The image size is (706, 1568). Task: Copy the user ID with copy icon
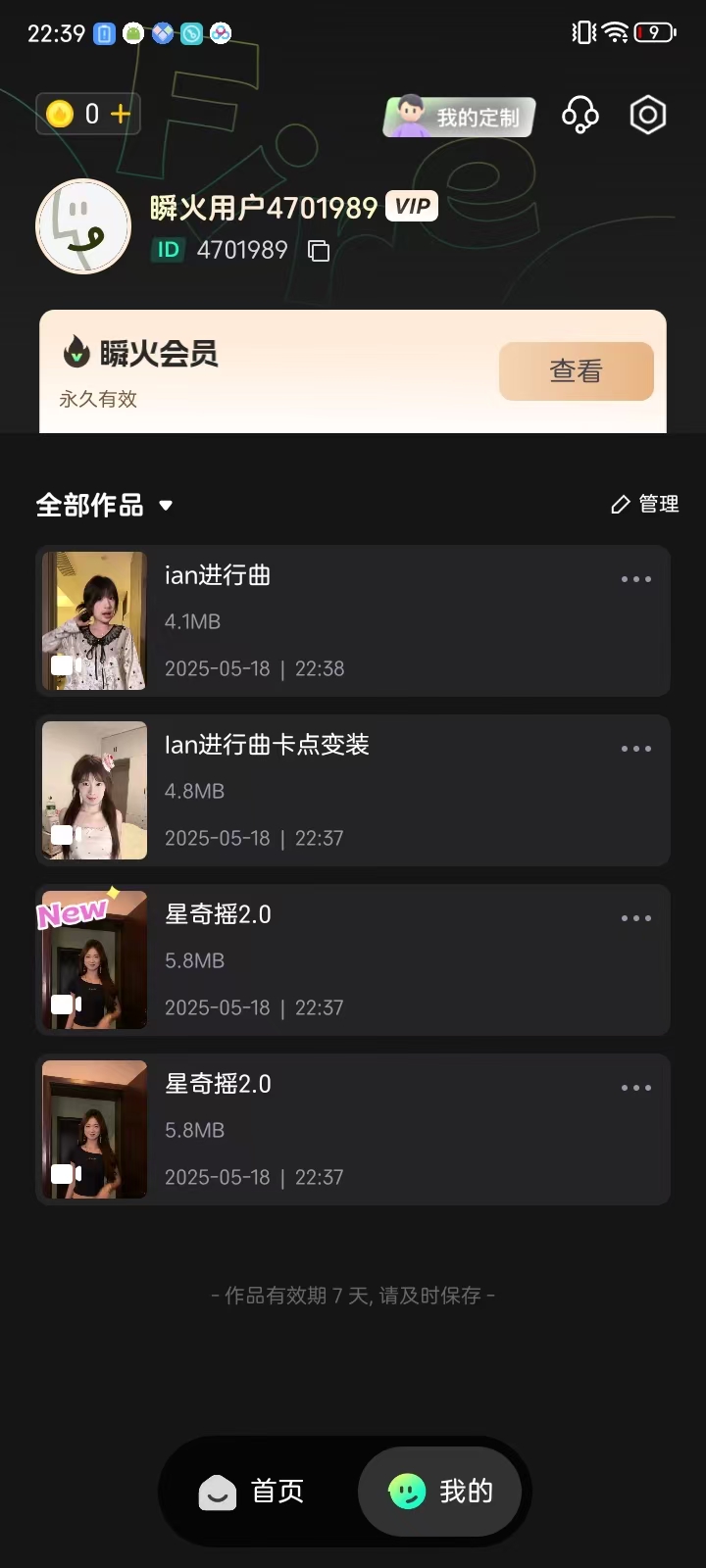coord(318,250)
